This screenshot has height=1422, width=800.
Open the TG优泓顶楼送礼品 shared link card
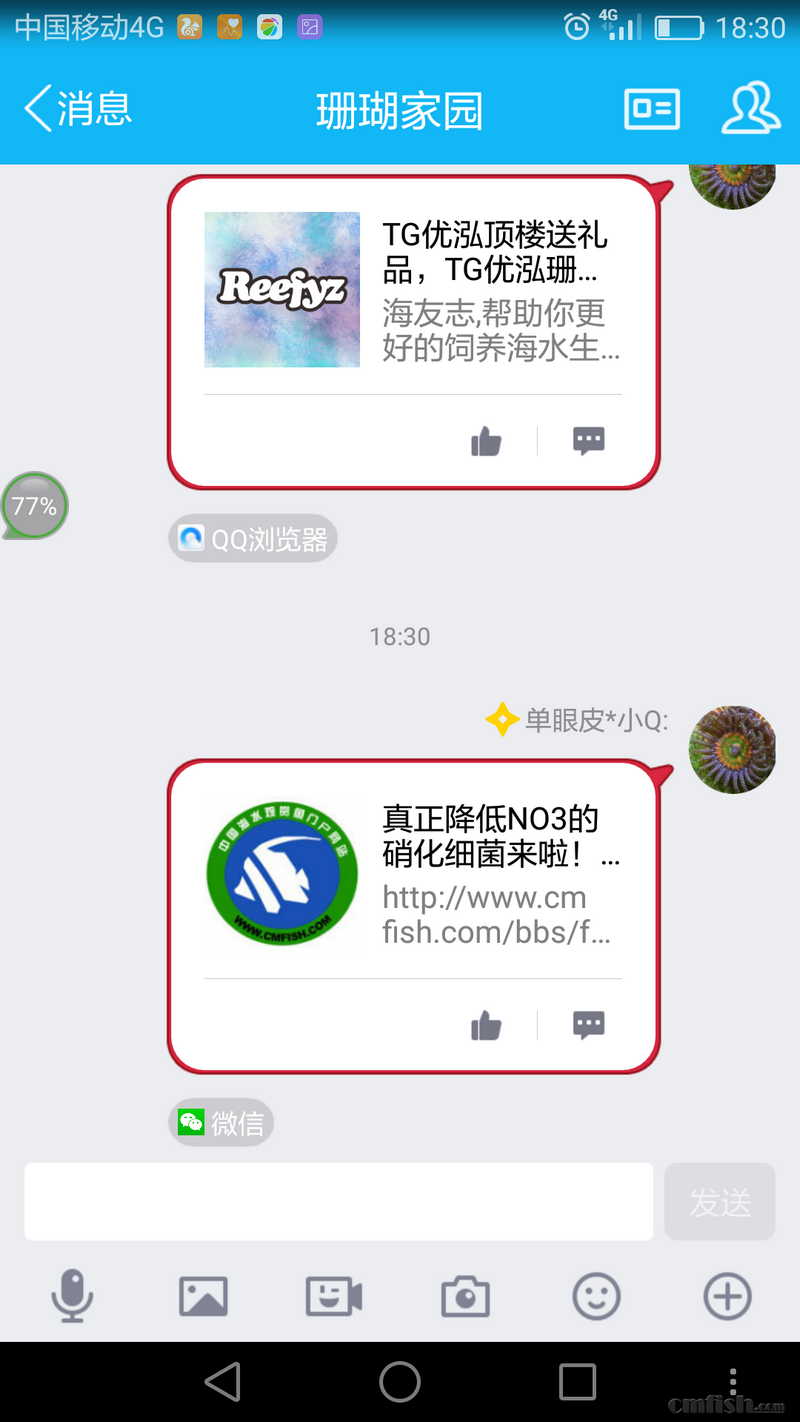point(412,290)
